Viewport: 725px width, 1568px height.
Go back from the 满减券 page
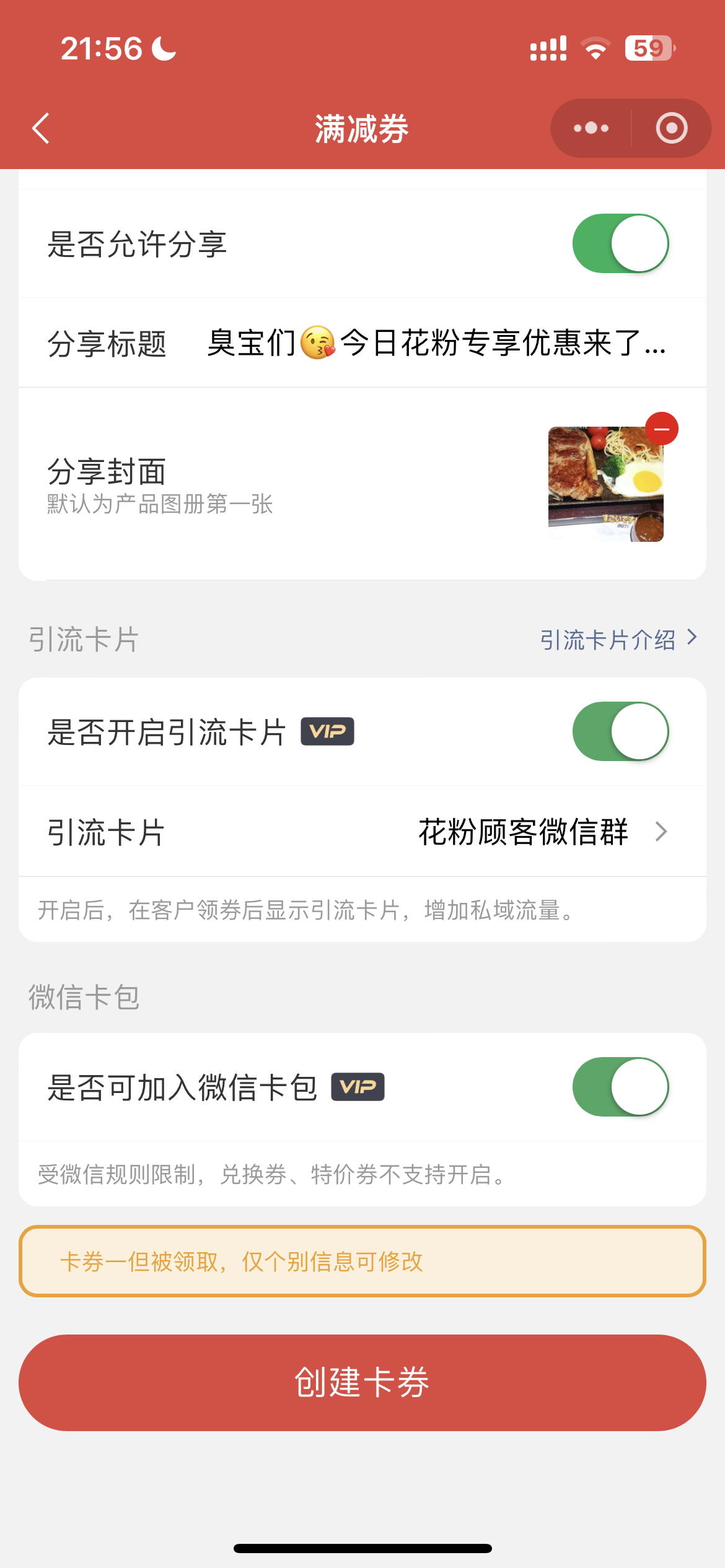[41, 128]
